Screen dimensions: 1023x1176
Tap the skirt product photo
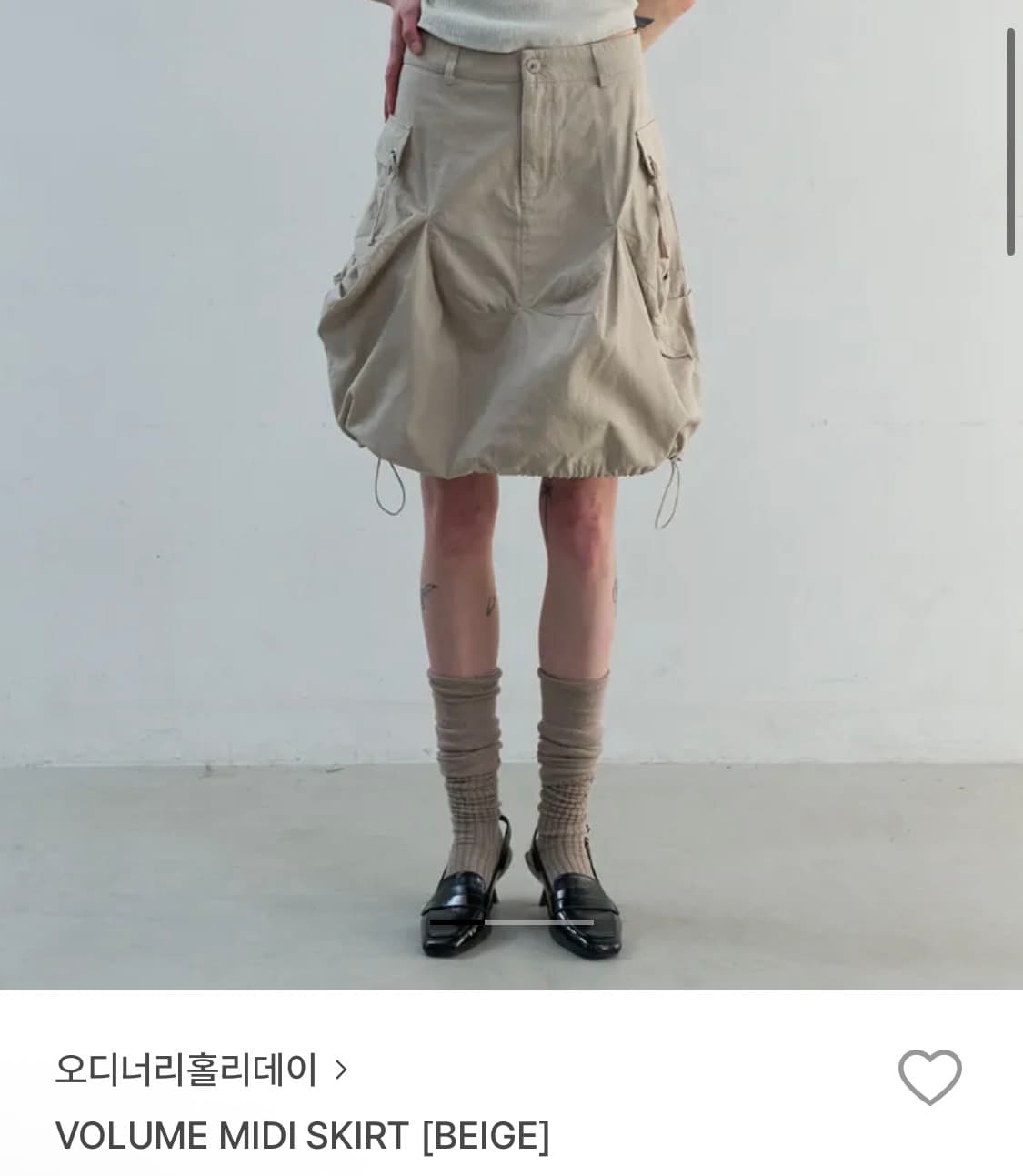[509, 455]
